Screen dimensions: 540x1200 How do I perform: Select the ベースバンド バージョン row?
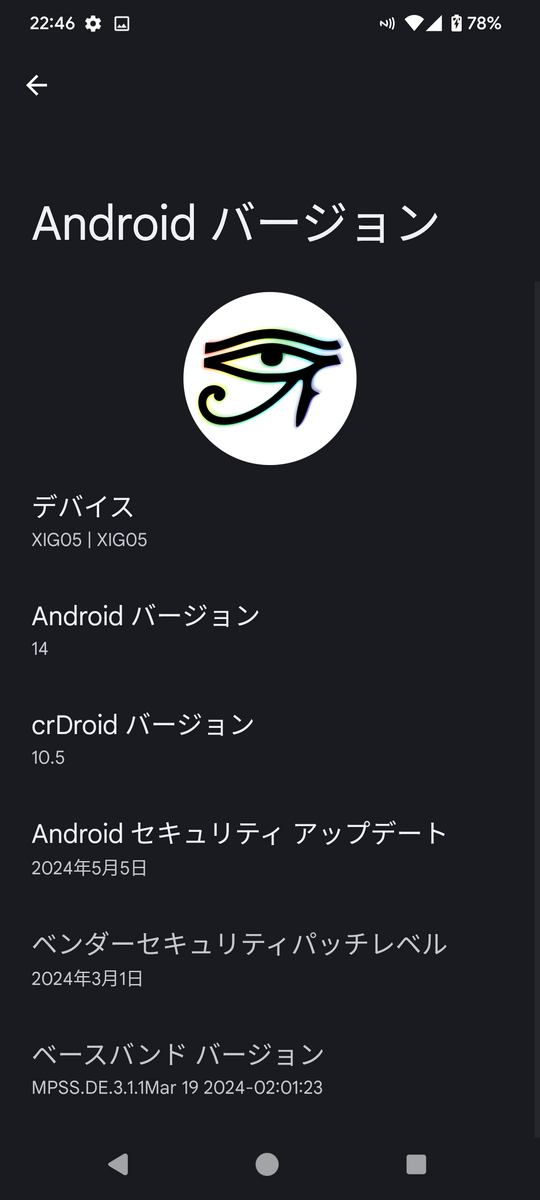pyautogui.click(x=270, y=1069)
